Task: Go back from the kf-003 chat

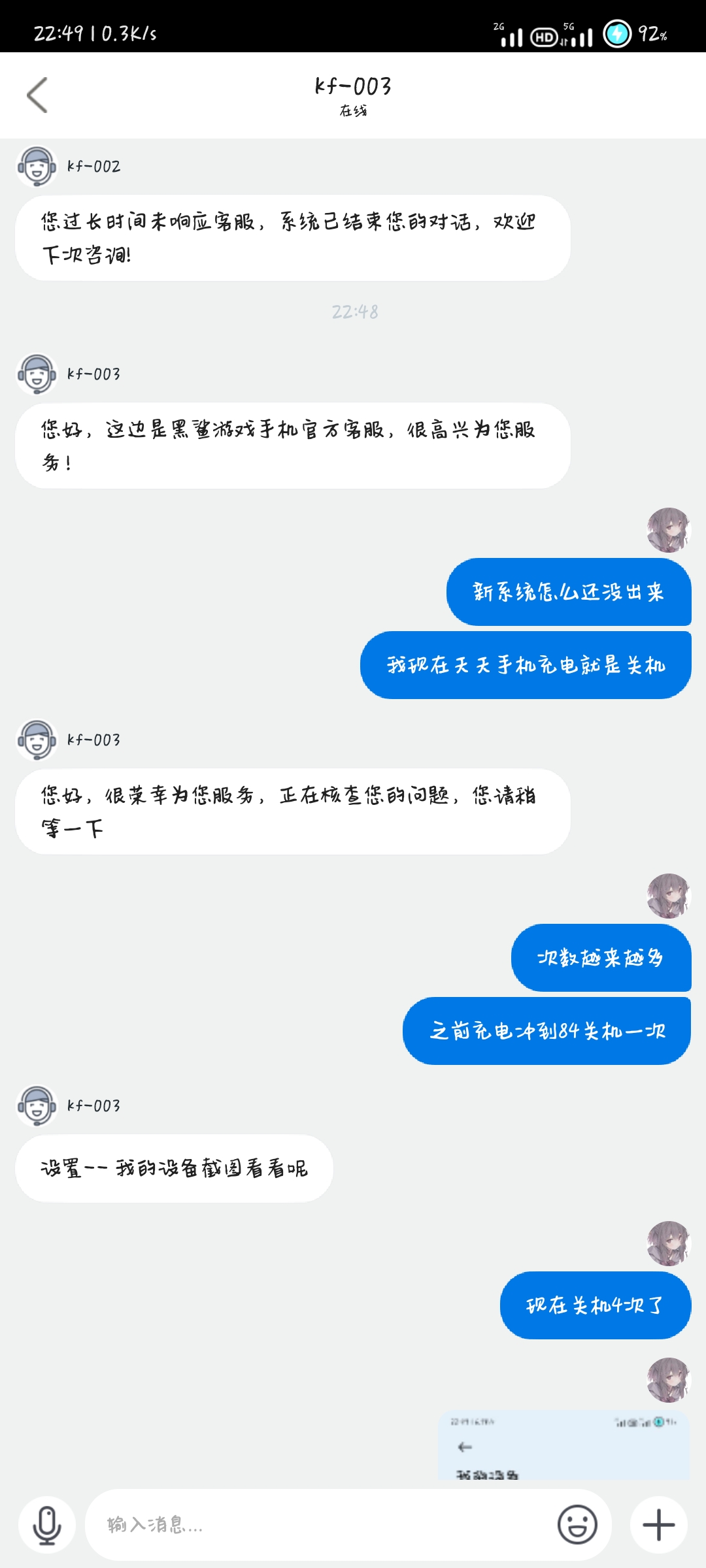Action: coord(37,95)
